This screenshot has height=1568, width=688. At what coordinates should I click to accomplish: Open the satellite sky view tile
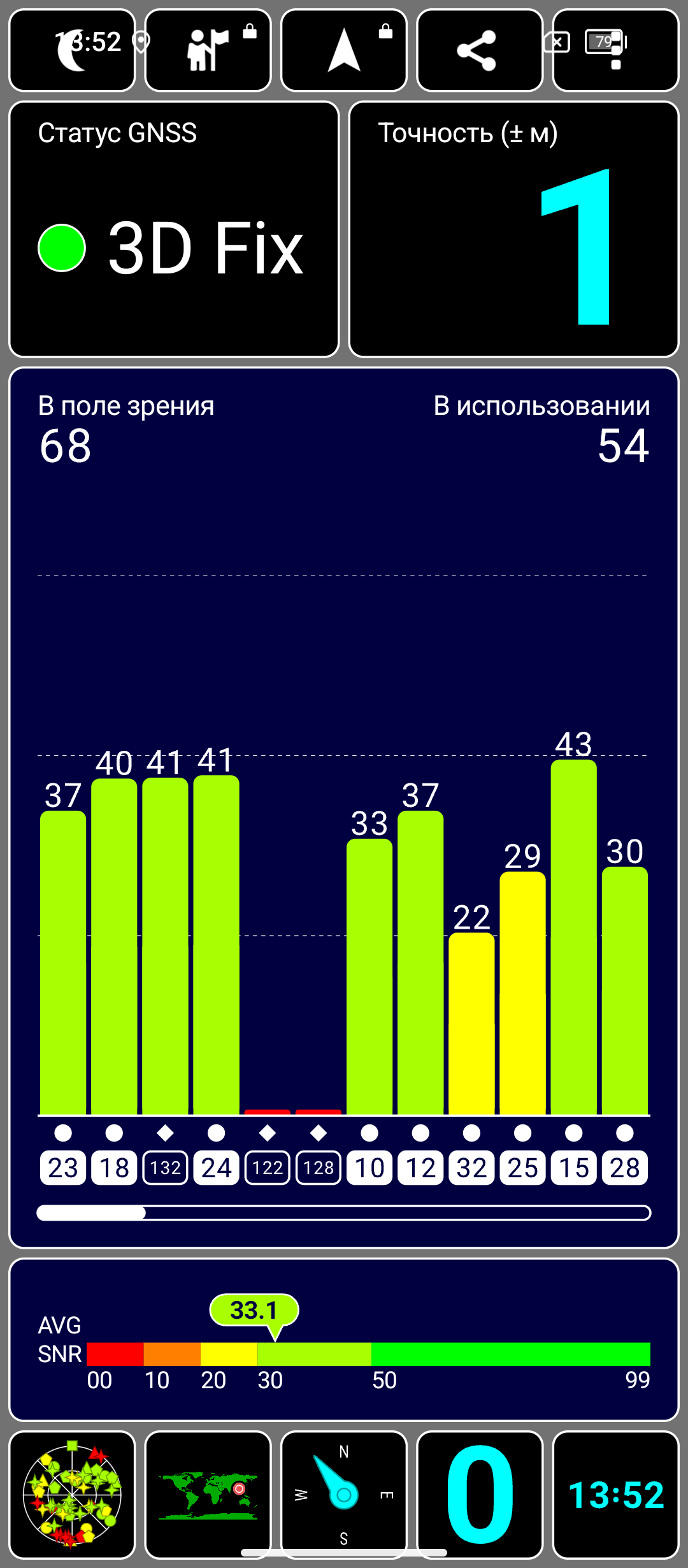tap(72, 1495)
